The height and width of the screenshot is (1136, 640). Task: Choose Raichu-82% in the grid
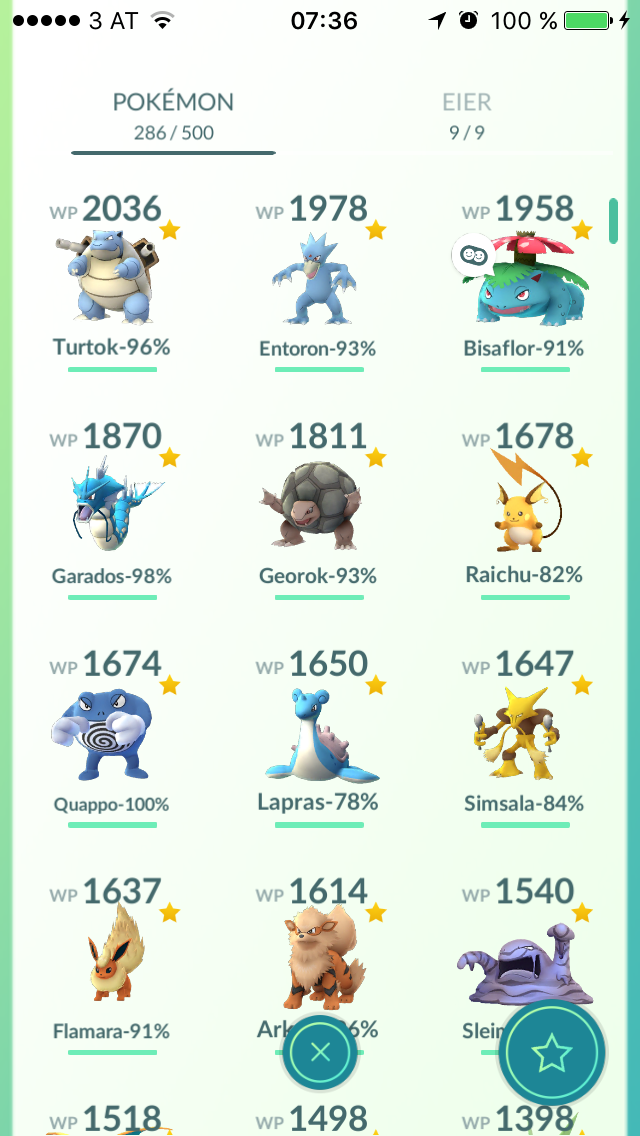(x=524, y=500)
